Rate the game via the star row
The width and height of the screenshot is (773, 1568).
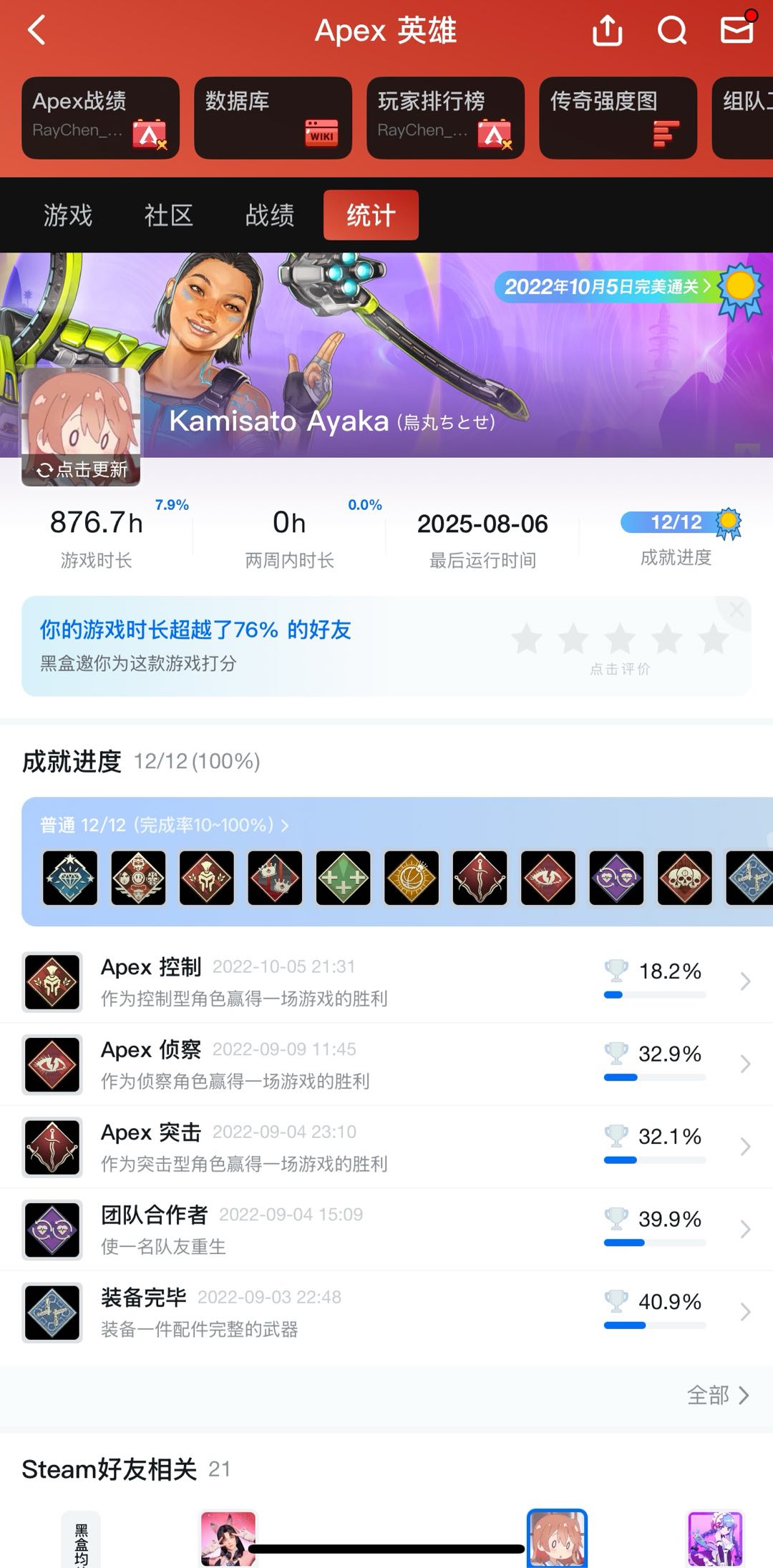coord(620,639)
